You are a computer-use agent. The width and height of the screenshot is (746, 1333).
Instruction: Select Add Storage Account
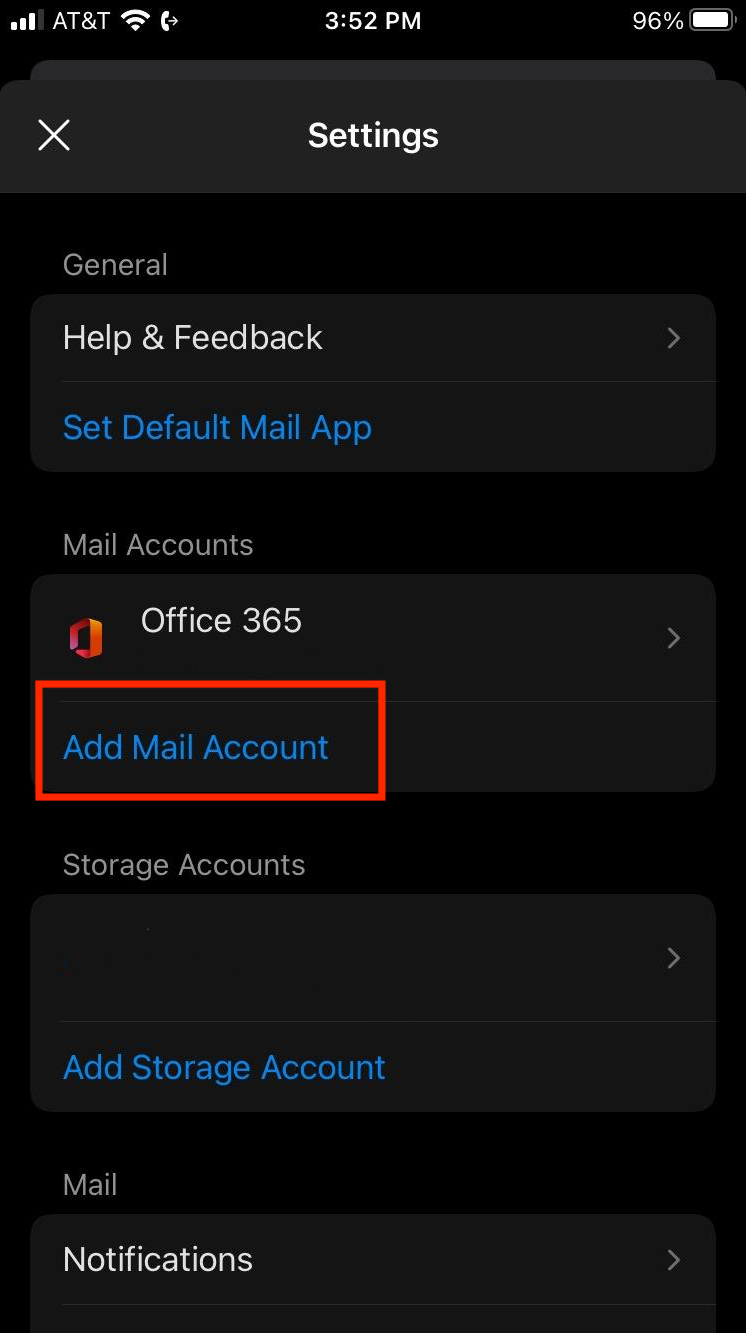coord(224,1067)
